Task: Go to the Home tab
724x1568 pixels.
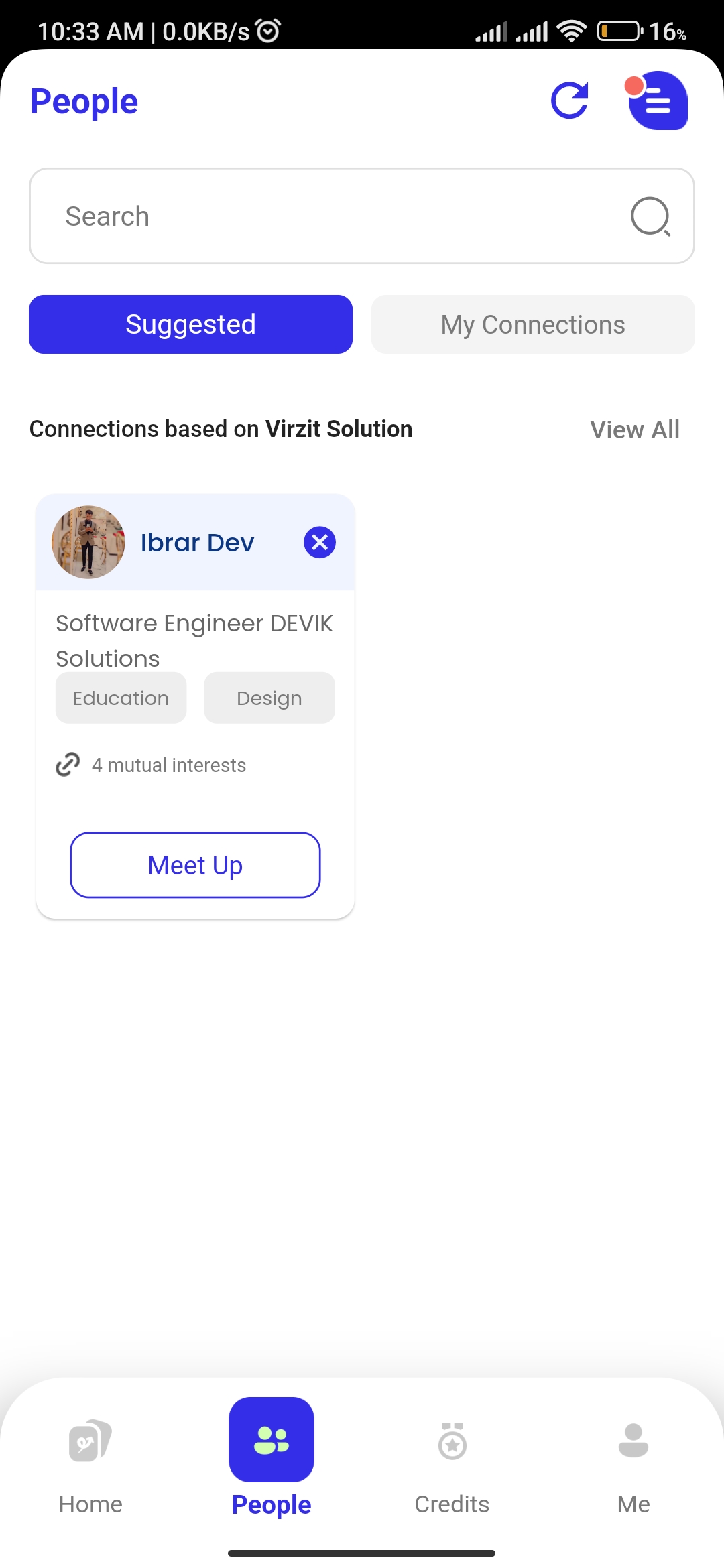Action: [90, 1467]
